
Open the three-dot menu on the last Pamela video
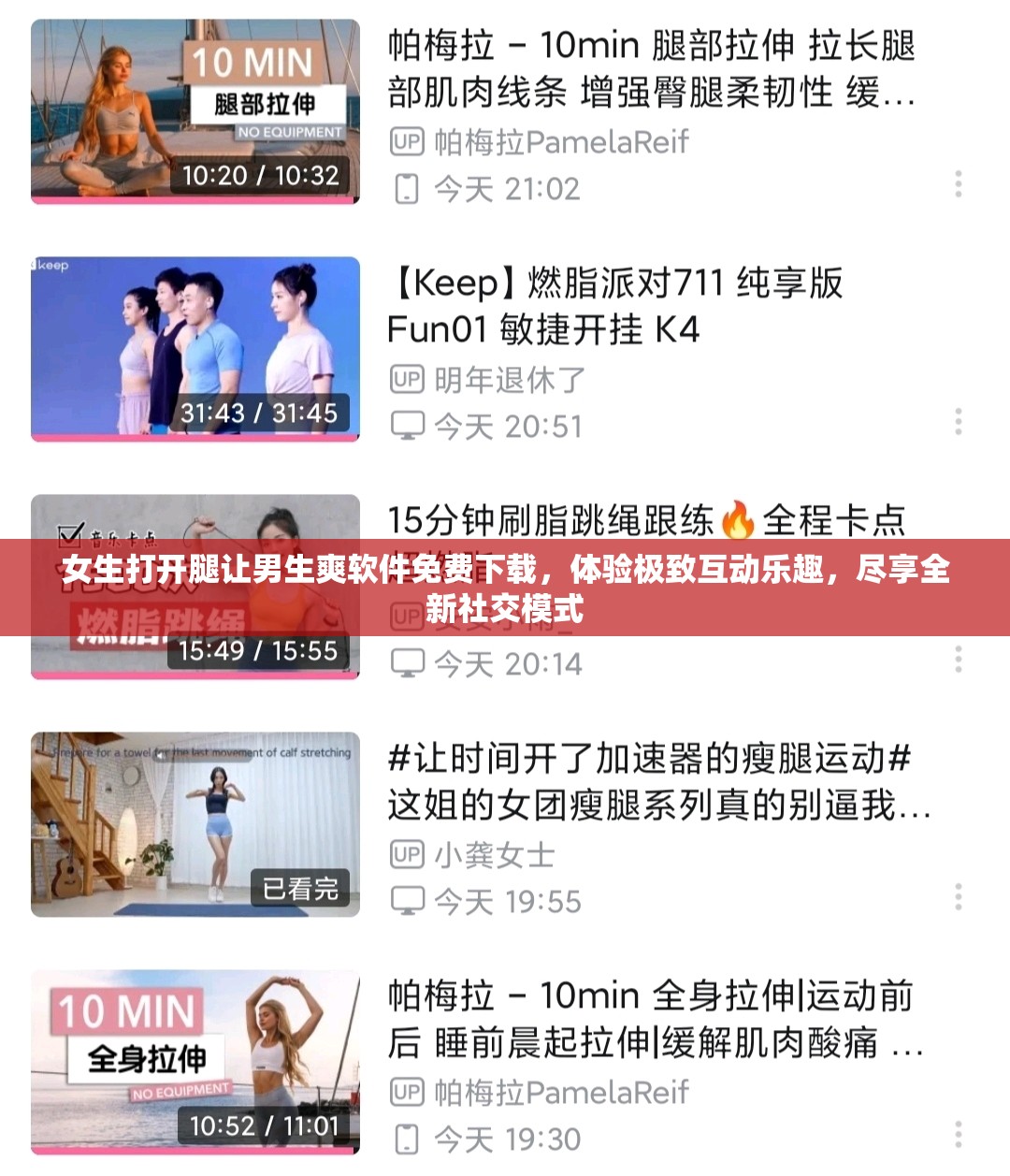958,1134
